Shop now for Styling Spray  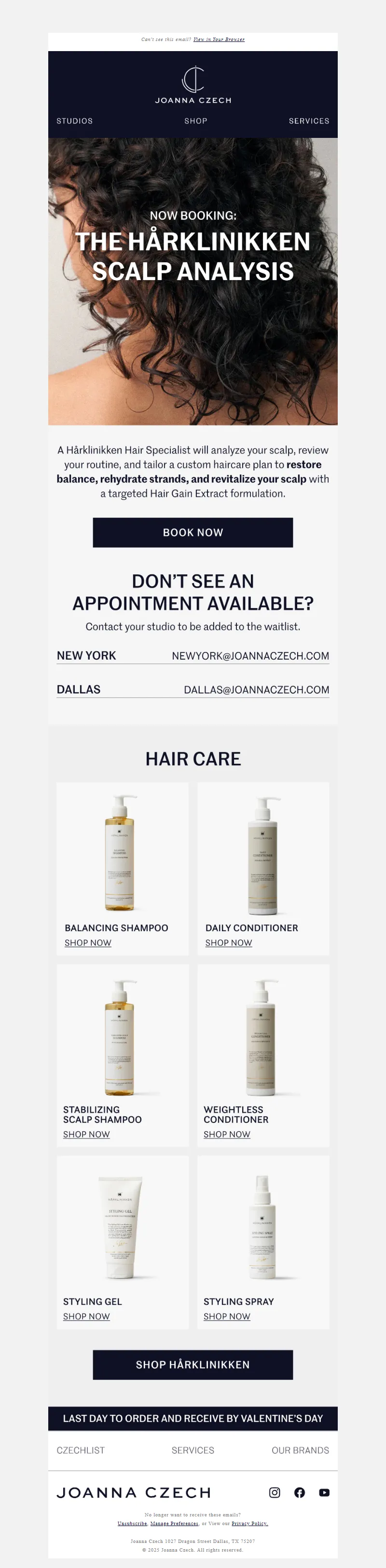point(226,1316)
